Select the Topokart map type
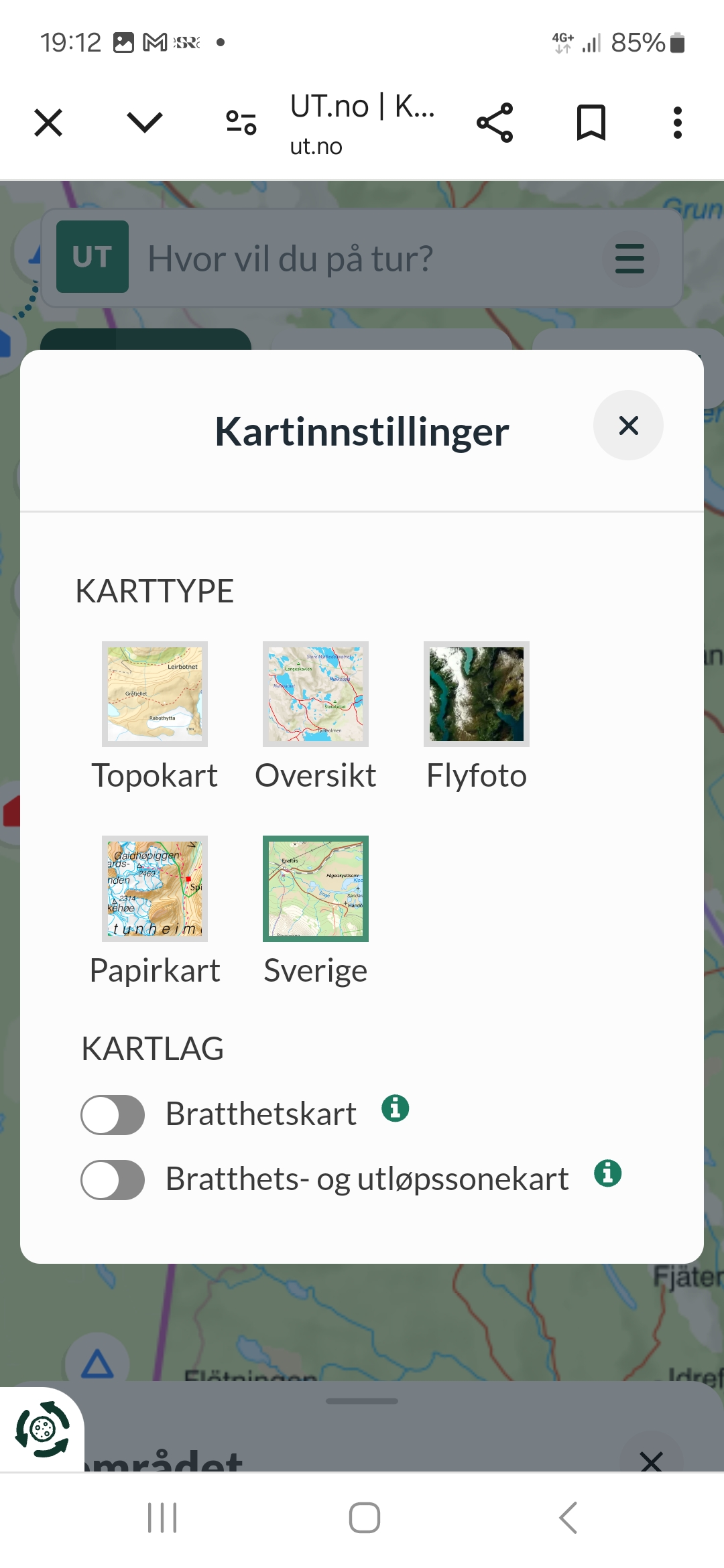Image resolution: width=724 pixels, height=1568 pixels. 155,694
